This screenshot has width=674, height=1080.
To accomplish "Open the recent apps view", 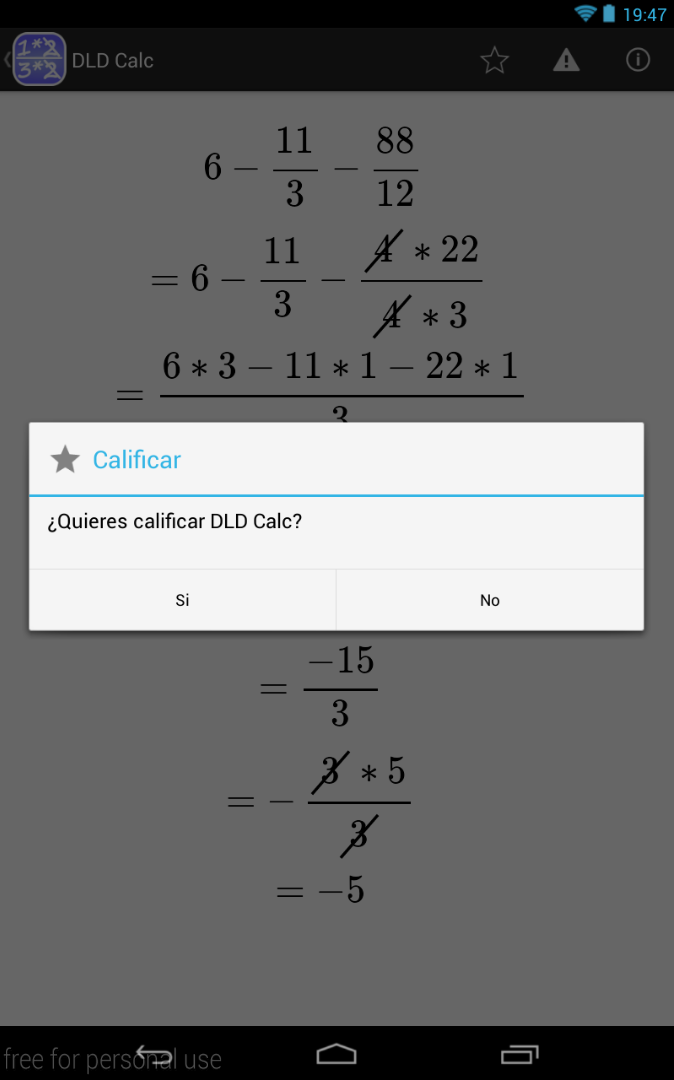I will pos(519,1053).
